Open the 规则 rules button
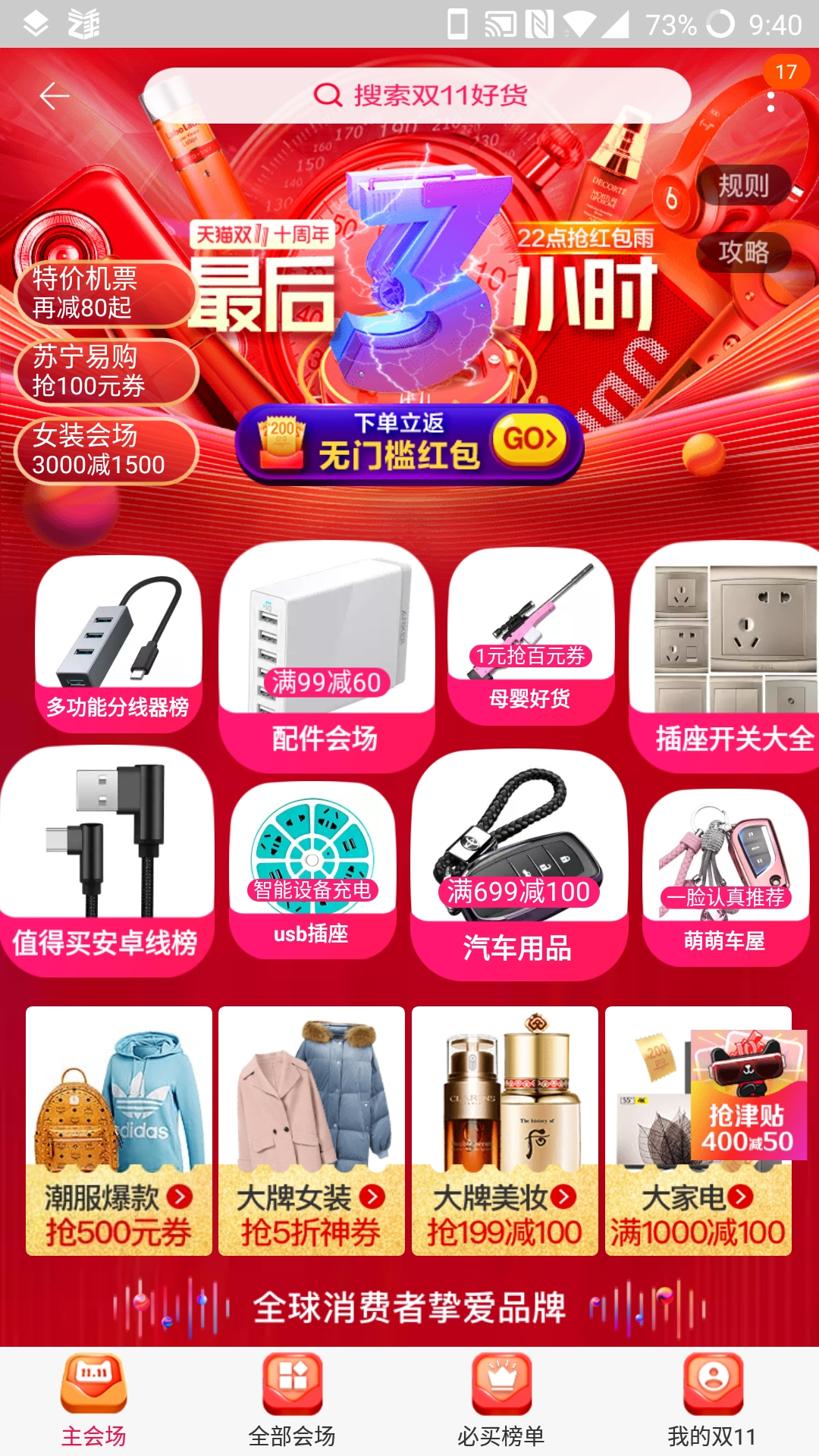The height and width of the screenshot is (1456, 819). (743, 186)
